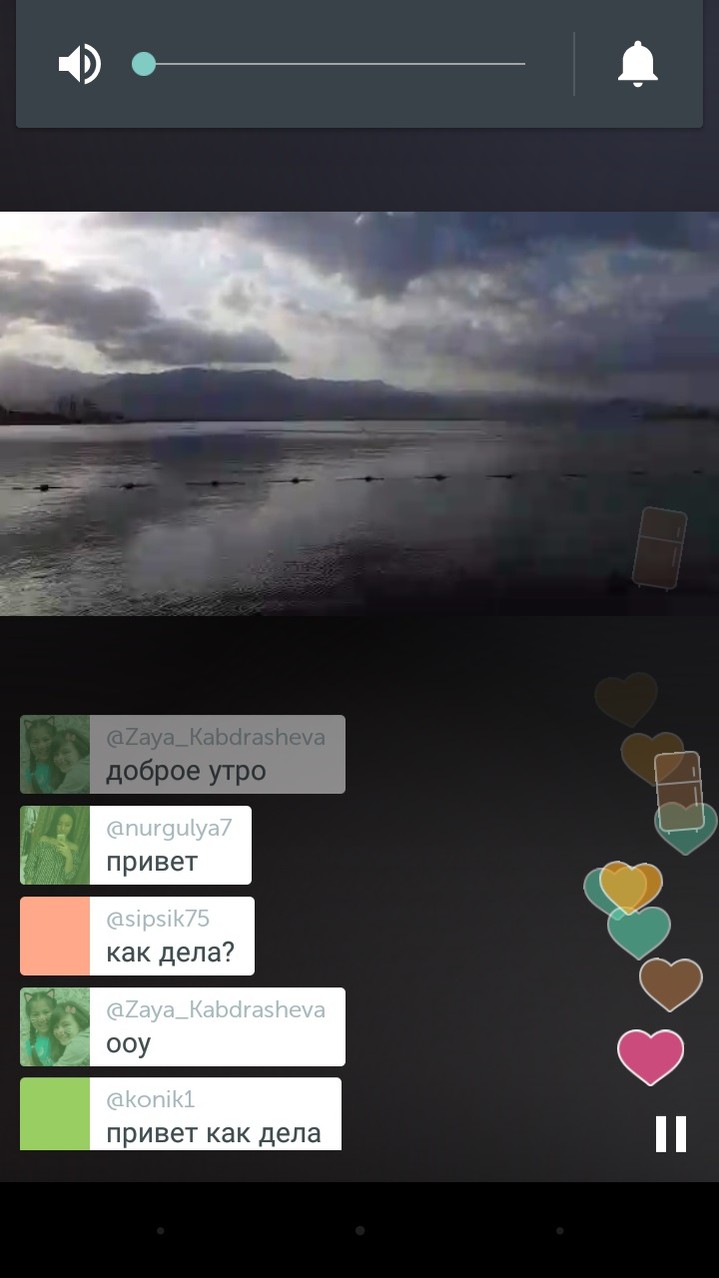Open @sipsik75's comment как дела?

[x=170, y=936]
